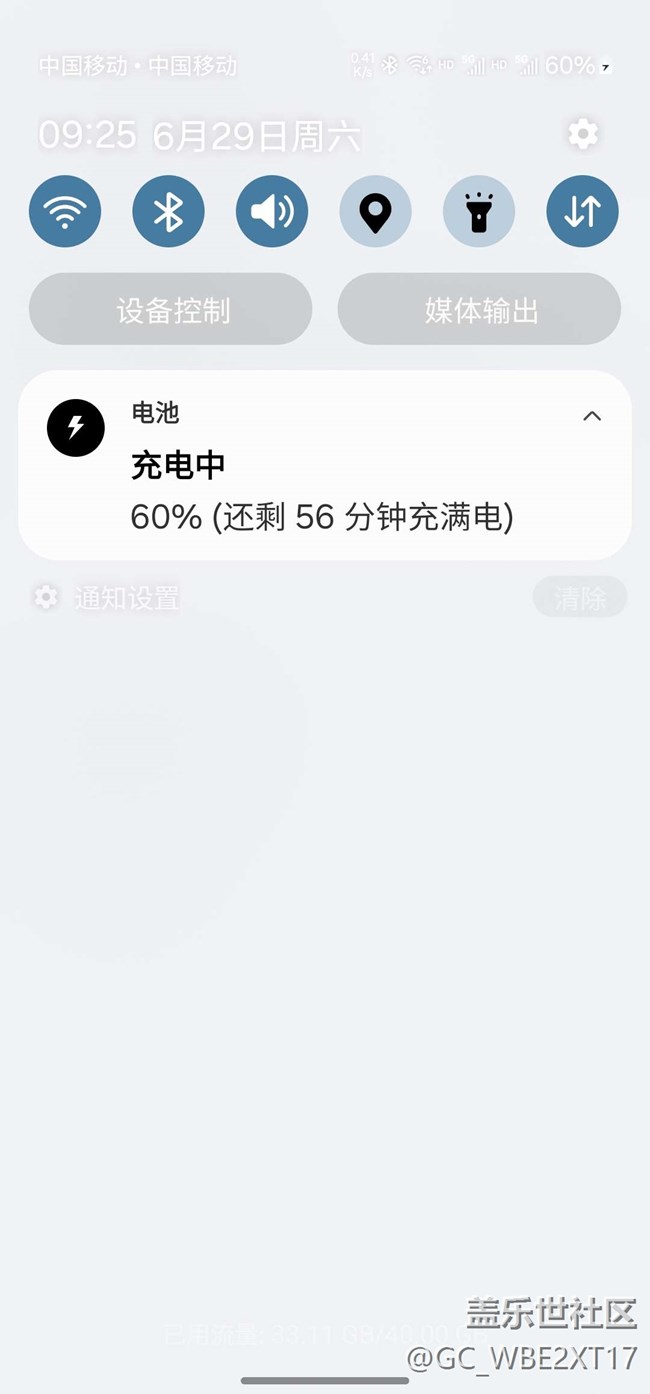Screen dimensions: 650x1394
Task: Open 设备控制 device control
Action: 171,309
